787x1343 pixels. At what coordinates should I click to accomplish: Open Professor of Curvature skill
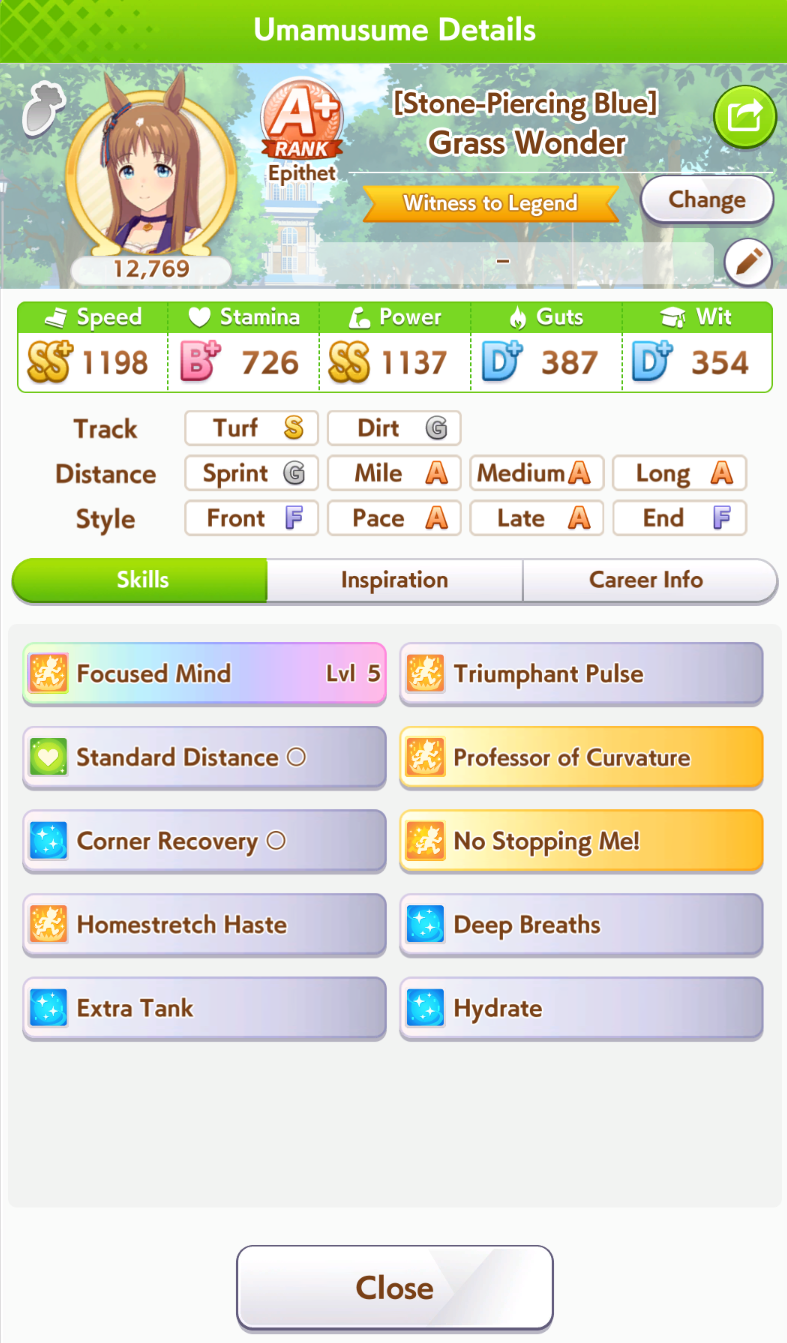581,758
